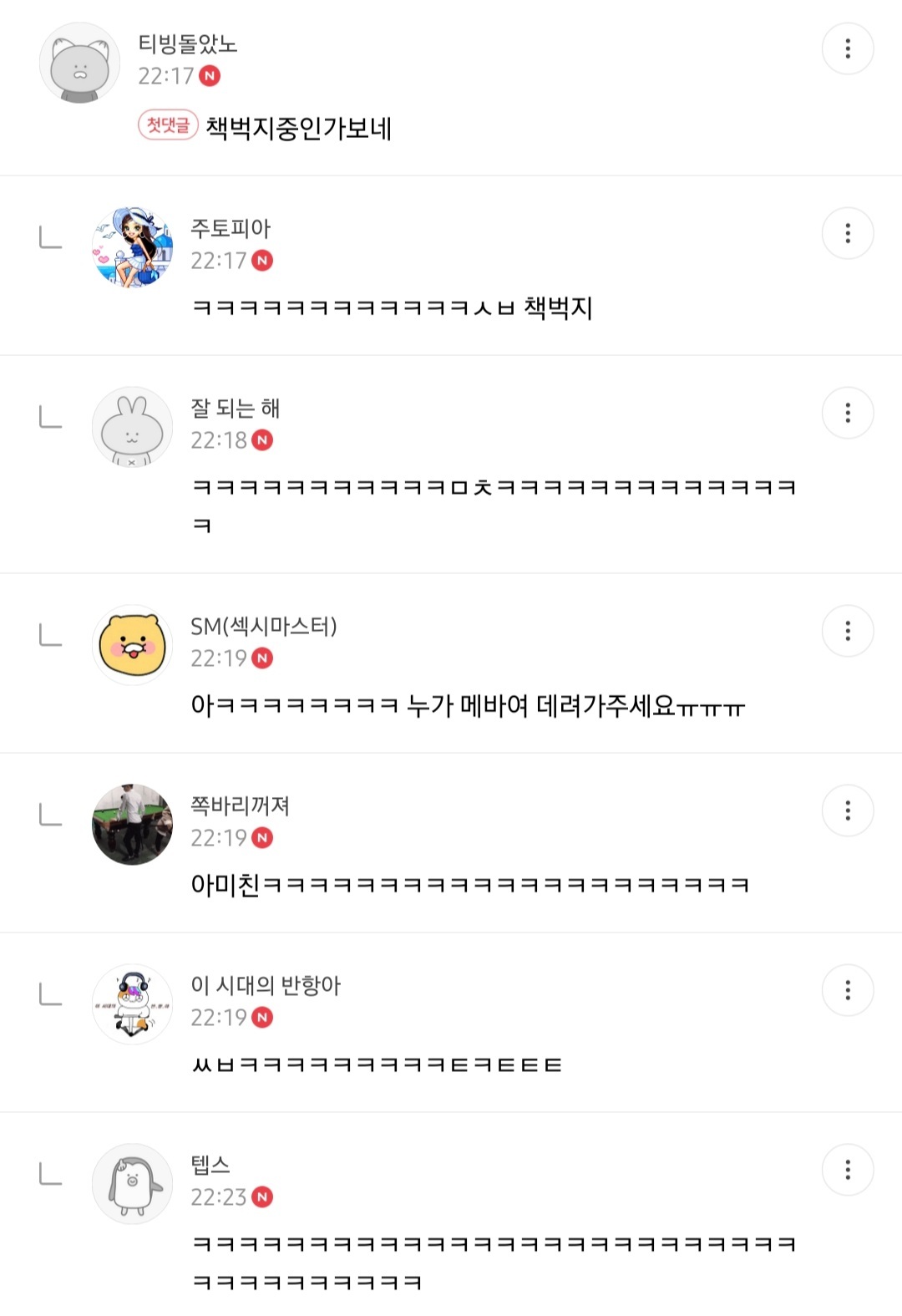Open SM(섹시마스터)'s profile avatar
Screen dimensions: 902x1316
[132, 645]
